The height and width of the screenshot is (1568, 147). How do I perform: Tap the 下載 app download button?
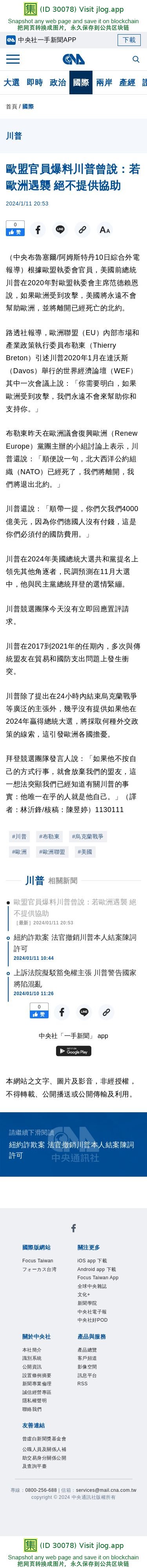[x=129, y=40]
